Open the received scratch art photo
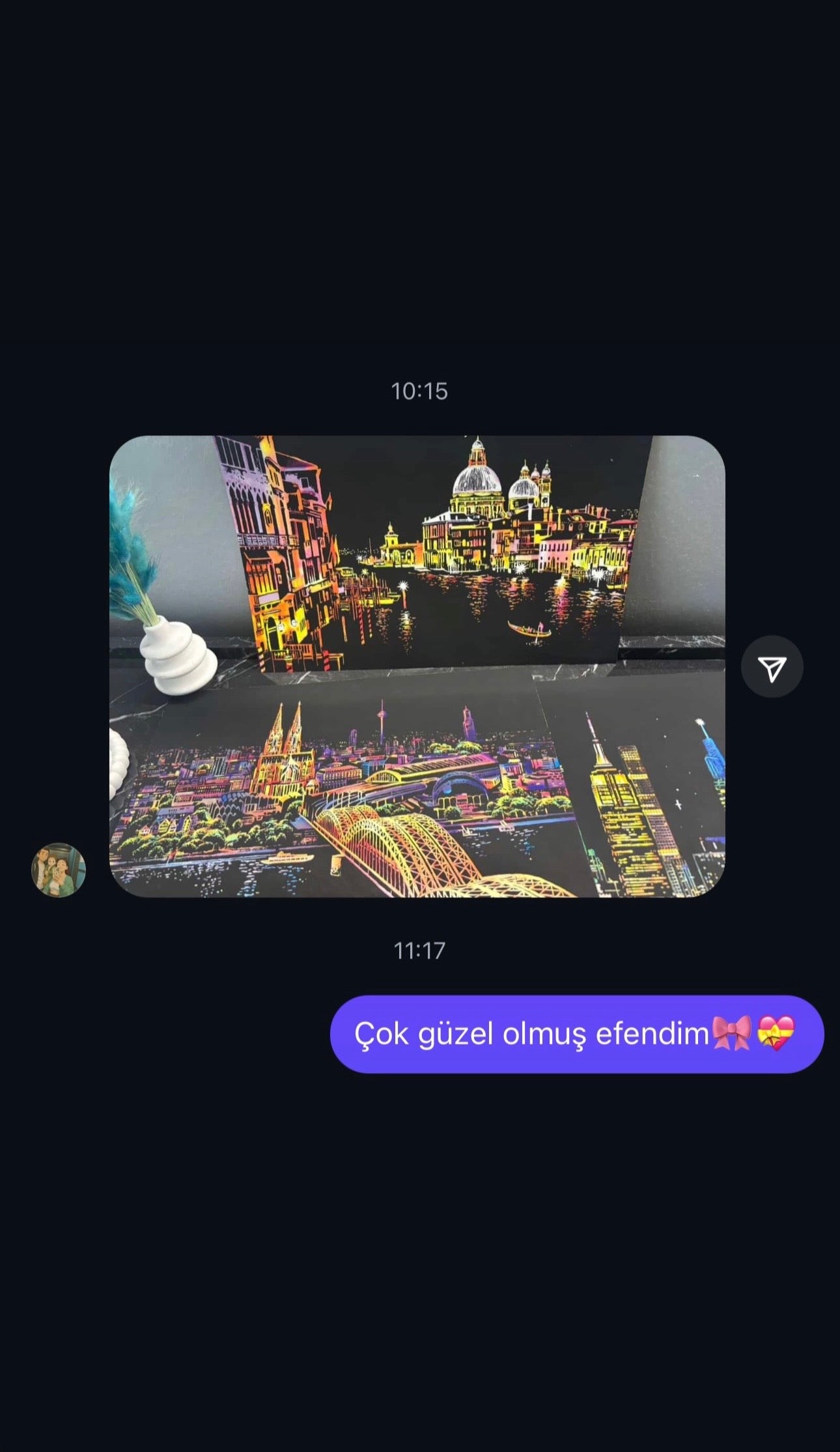Screen dimensions: 840x1452 [x=417, y=666]
